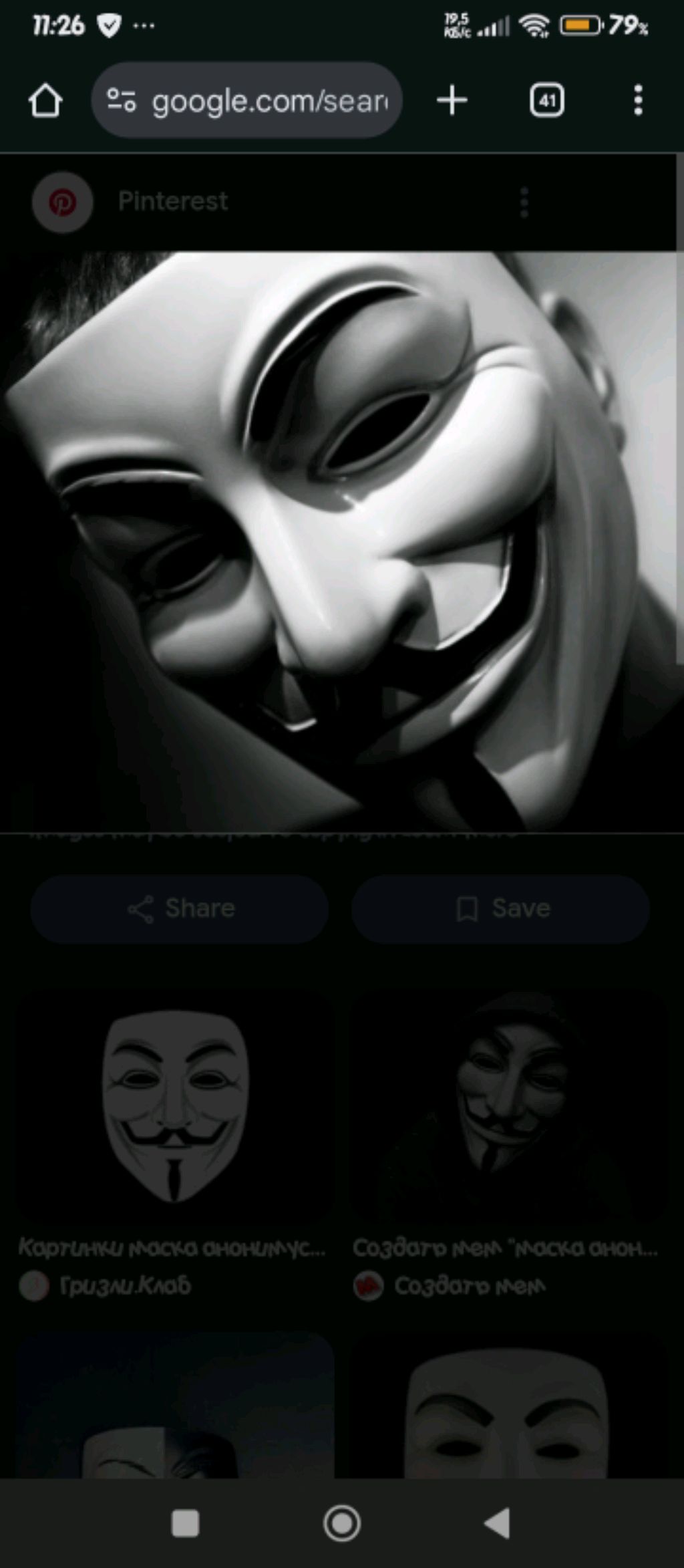Open Chrome's three-dot overflow menu
Image resolution: width=684 pixels, height=1568 pixels.
[x=638, y=101]
